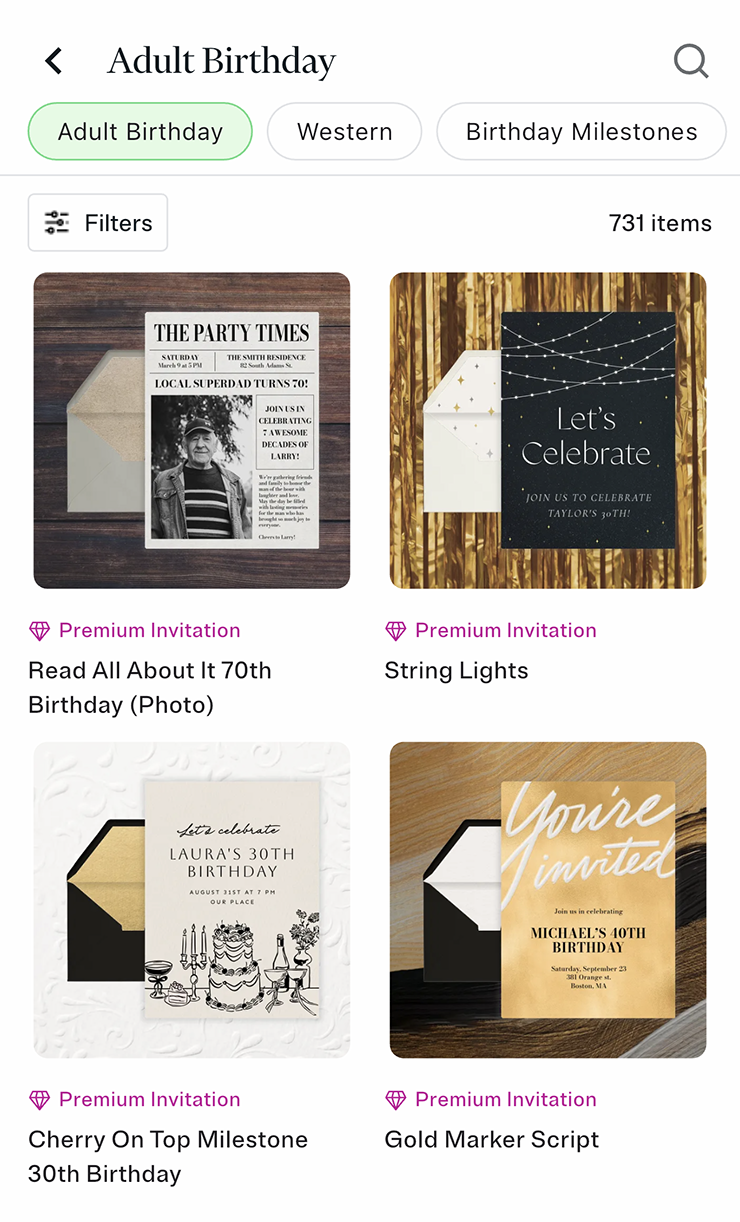Open the Filters button
The image size is (740, 1222).
(x=98, y=223)
